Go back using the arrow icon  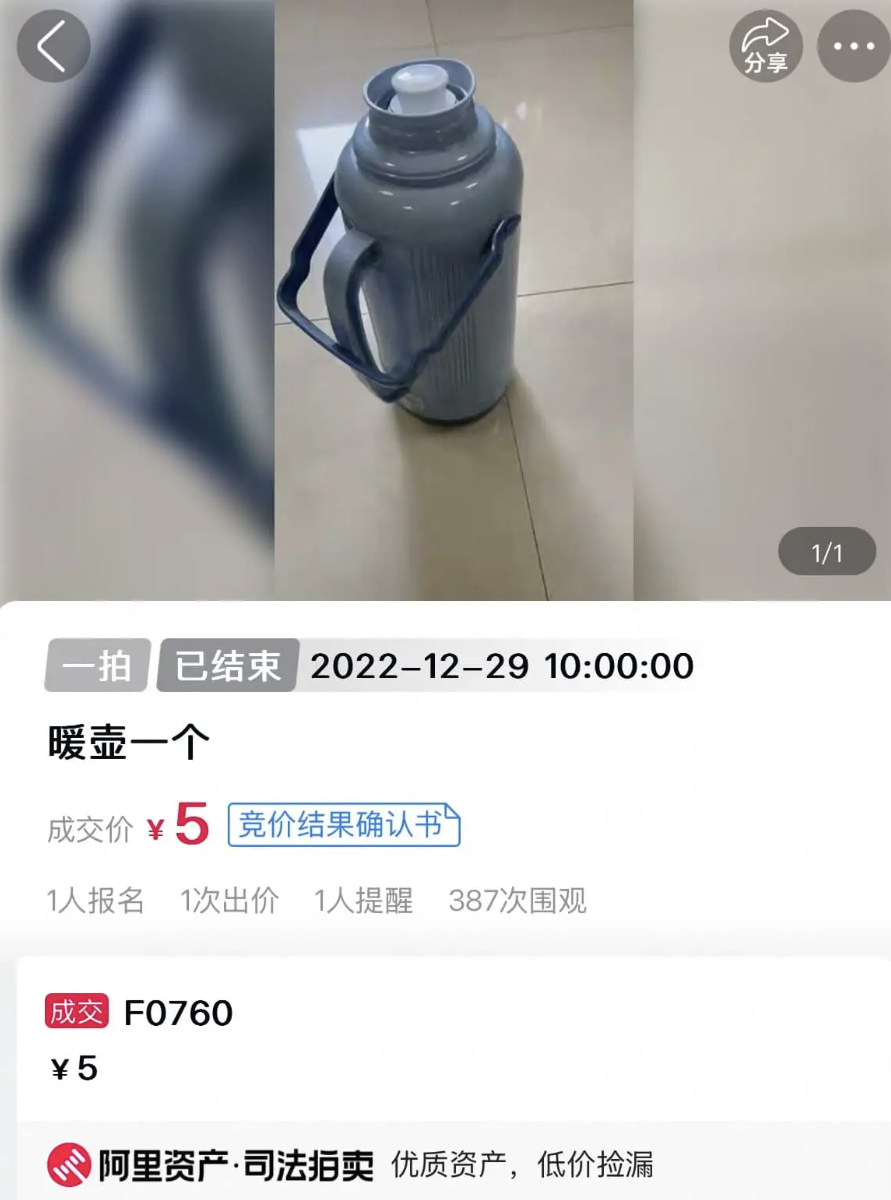[x=53, y=46]
